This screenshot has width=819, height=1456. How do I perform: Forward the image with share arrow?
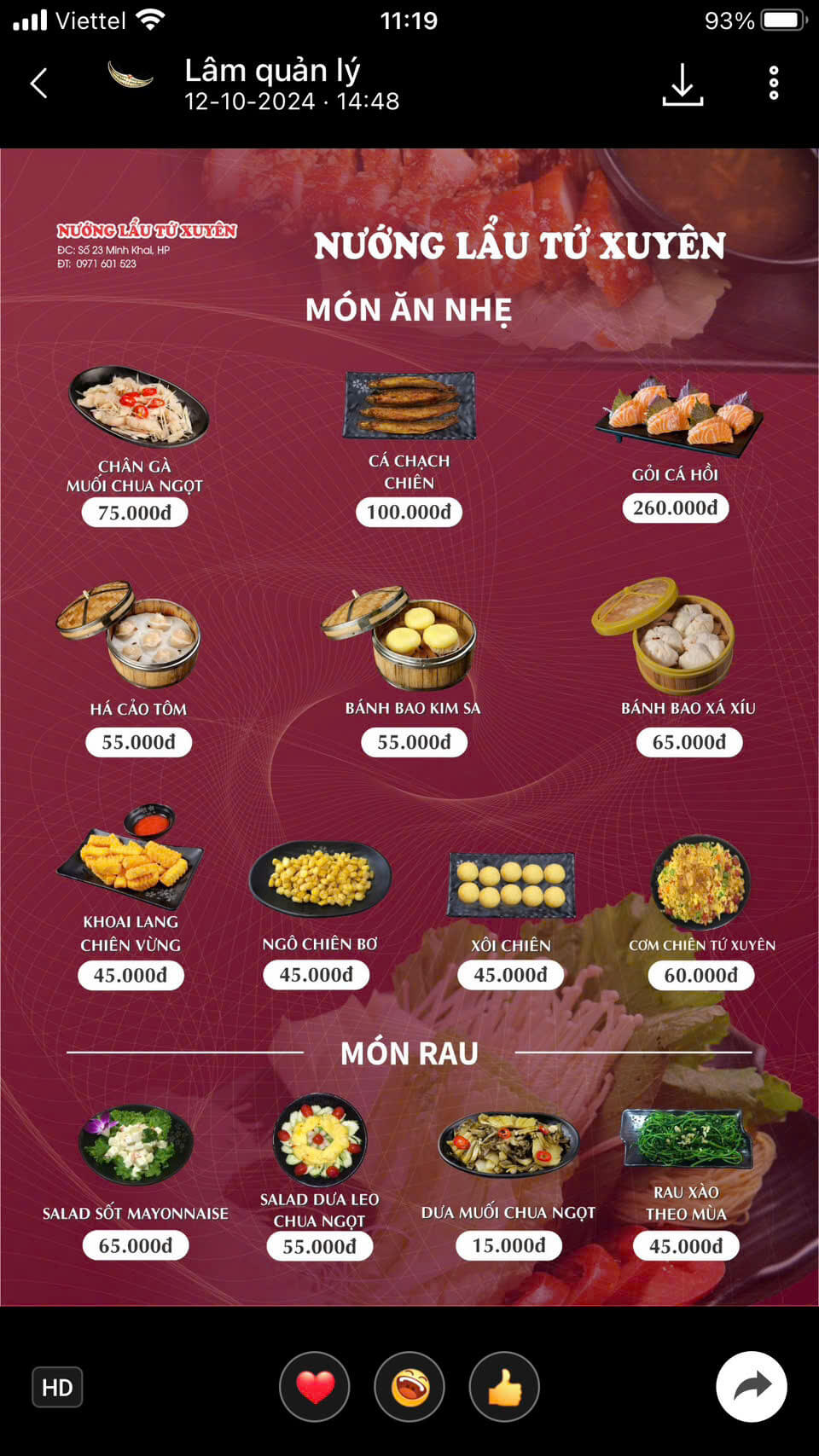pos(751,1387)
